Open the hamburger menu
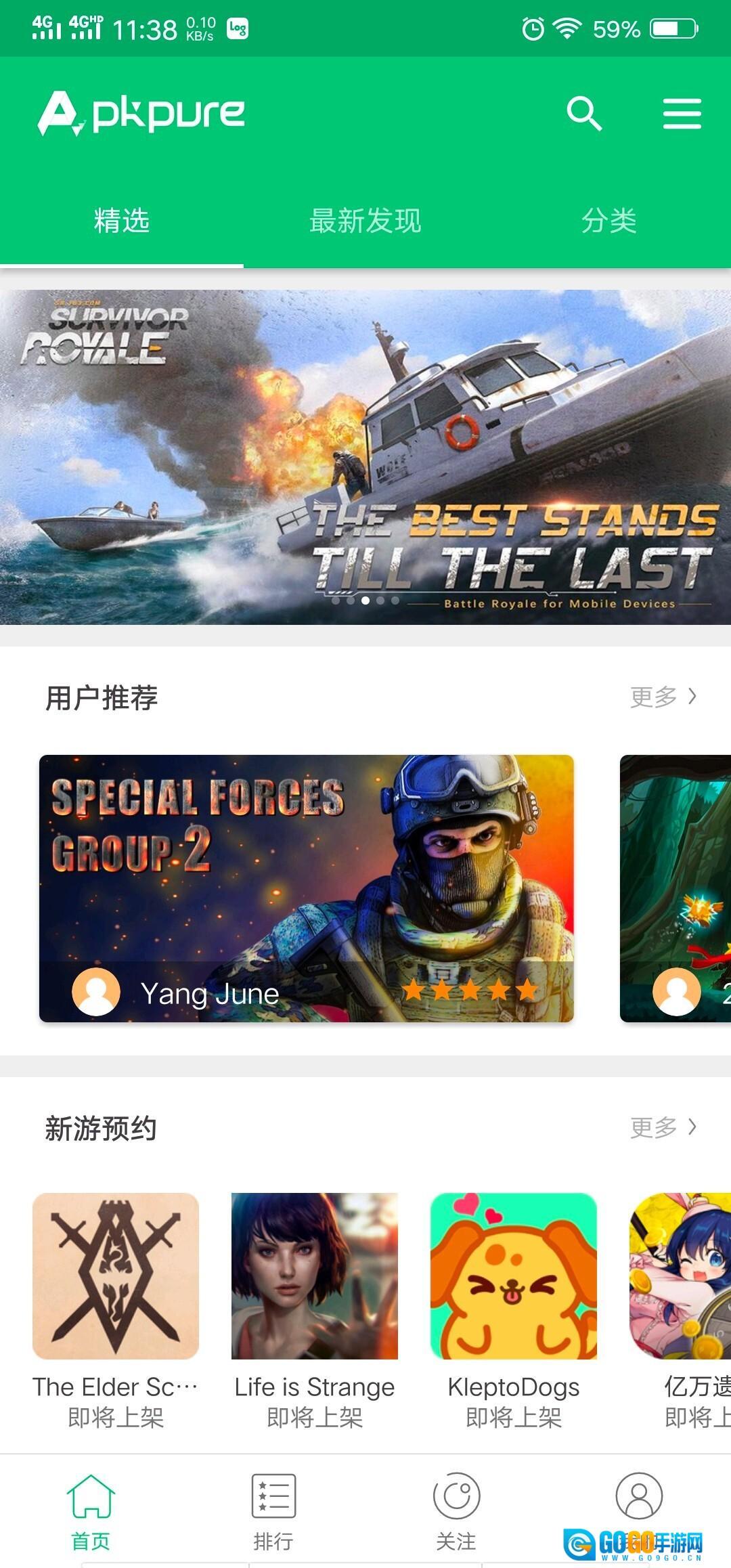This screenshot has height=1568, width=731. coord(682,113)
